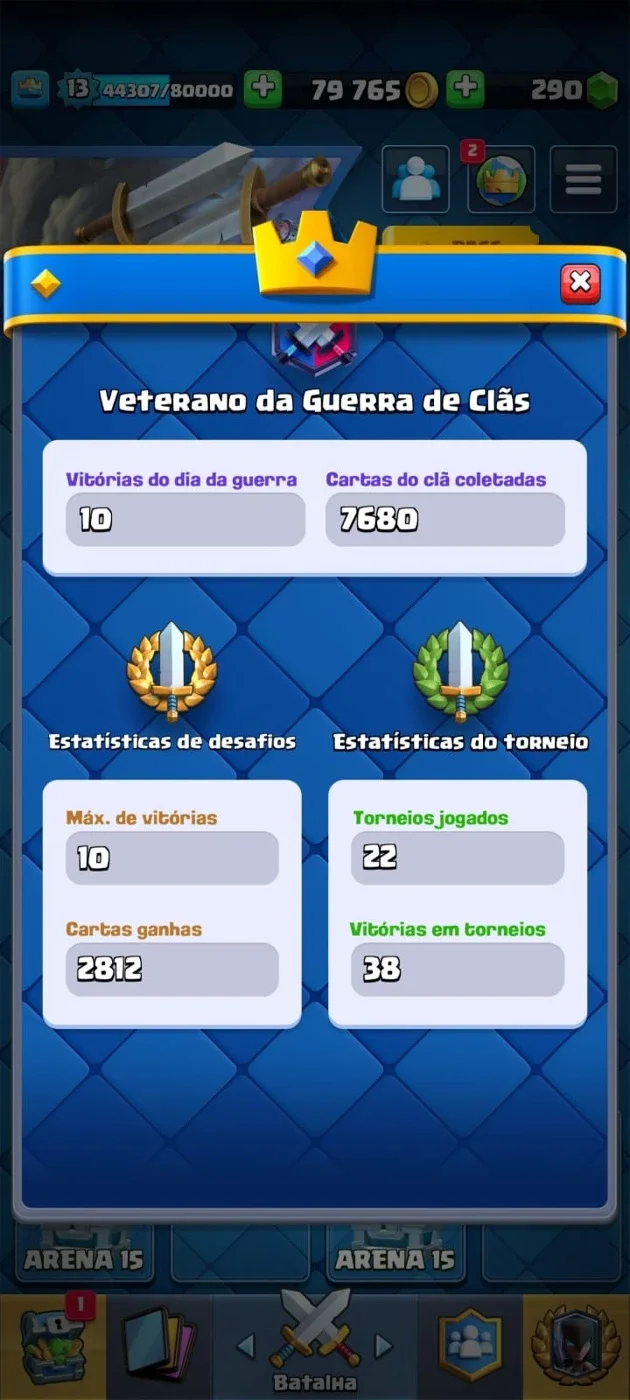Screen dimensions: 630x1400
Task: Open the crown globe leaderboard icon
Action: [x=501, y=180]
